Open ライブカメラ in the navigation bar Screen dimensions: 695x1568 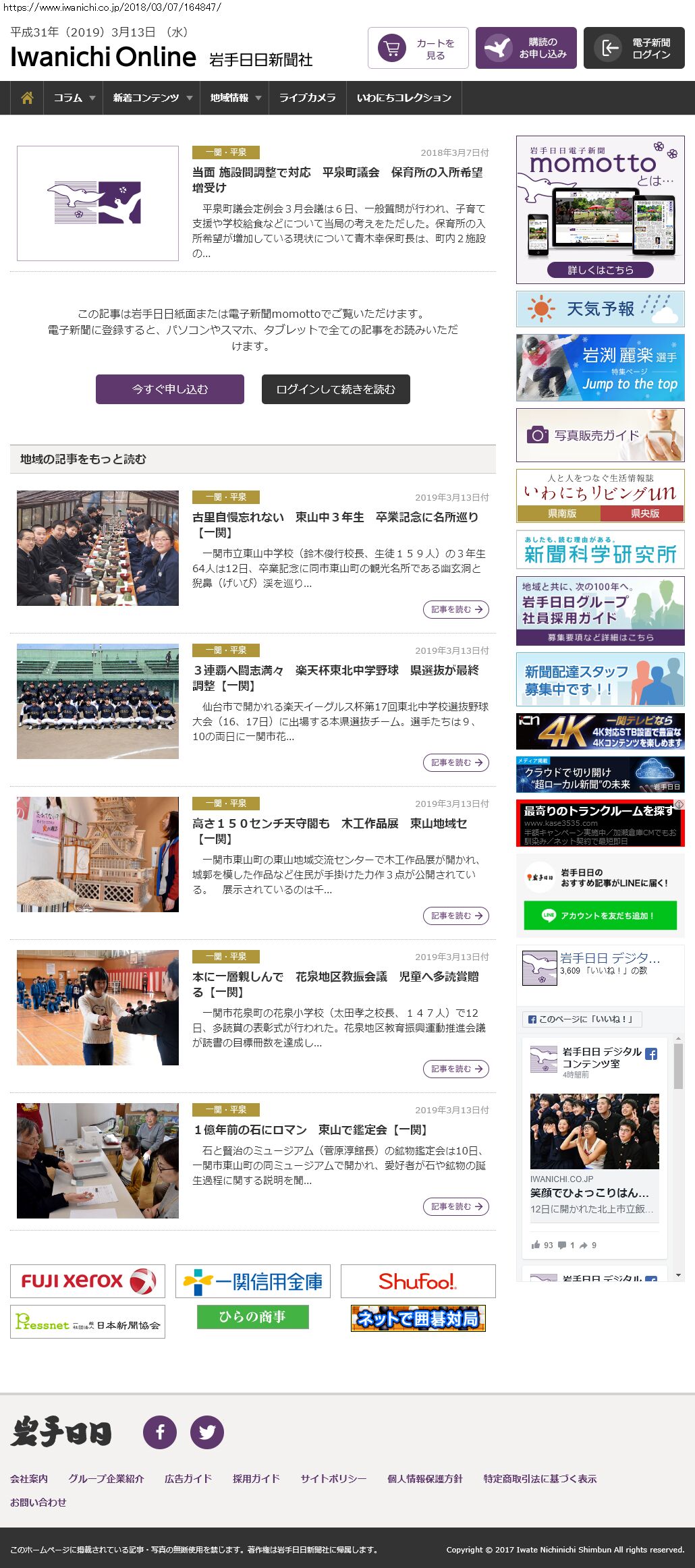pos(307,98)
